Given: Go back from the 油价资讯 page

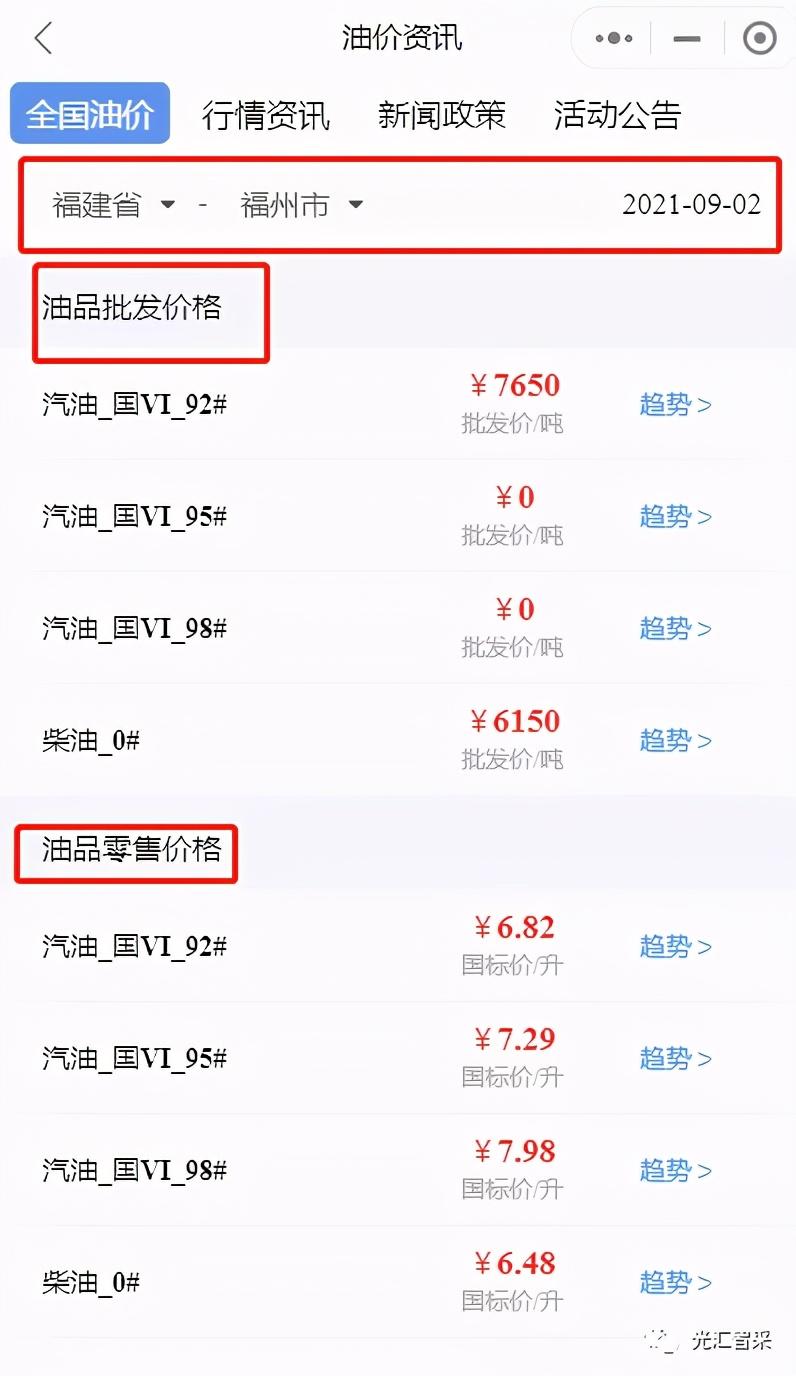Looking at the screenshot, I should pyautogui.click(x=42, y=39).
